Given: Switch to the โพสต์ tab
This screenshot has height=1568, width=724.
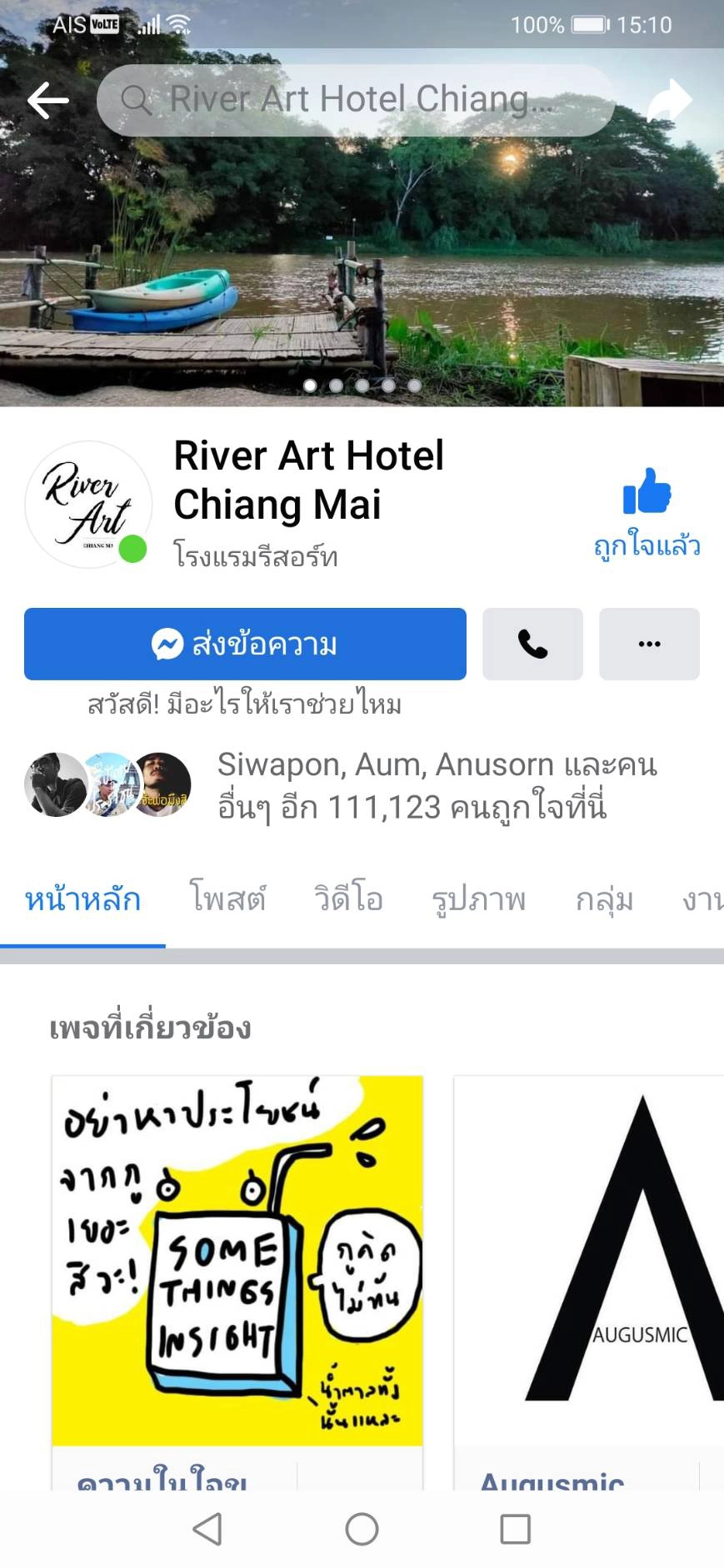Looking at the screenshot, I should point(227,899).
